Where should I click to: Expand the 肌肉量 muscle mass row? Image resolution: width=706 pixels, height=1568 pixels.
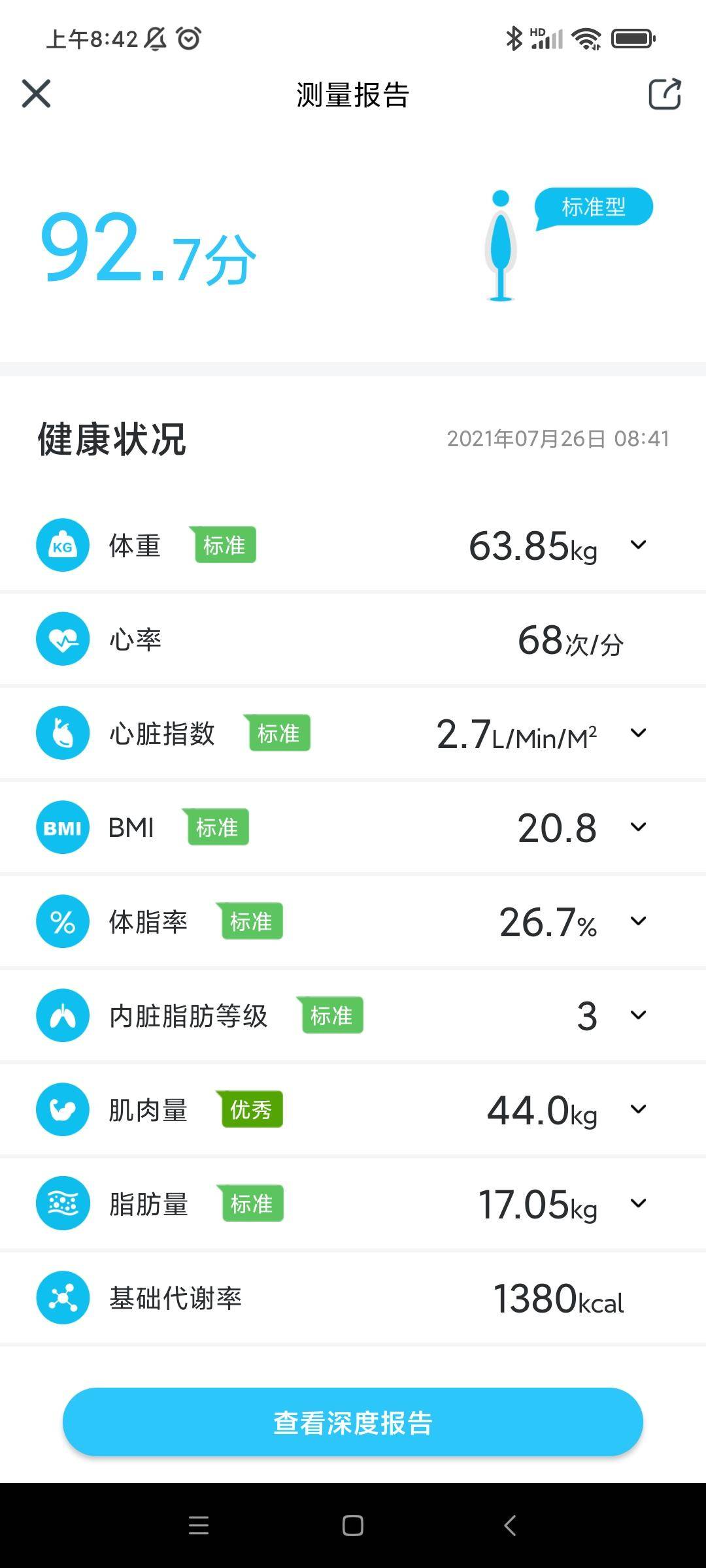point(638,1109)
